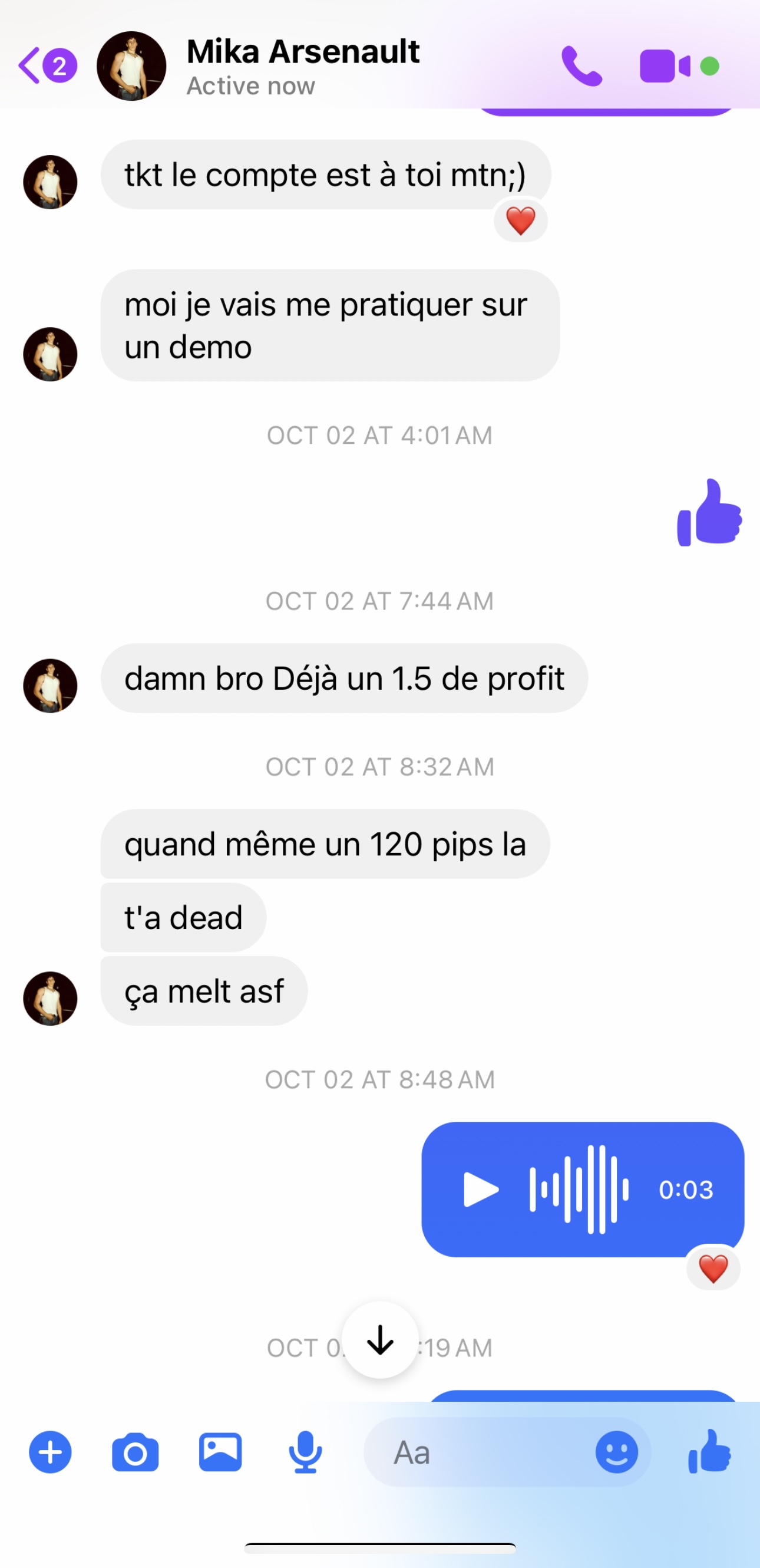Screen dimensions: 760x1568
Task: Open the emoji picker in message field
Action: click(616, 1452)
